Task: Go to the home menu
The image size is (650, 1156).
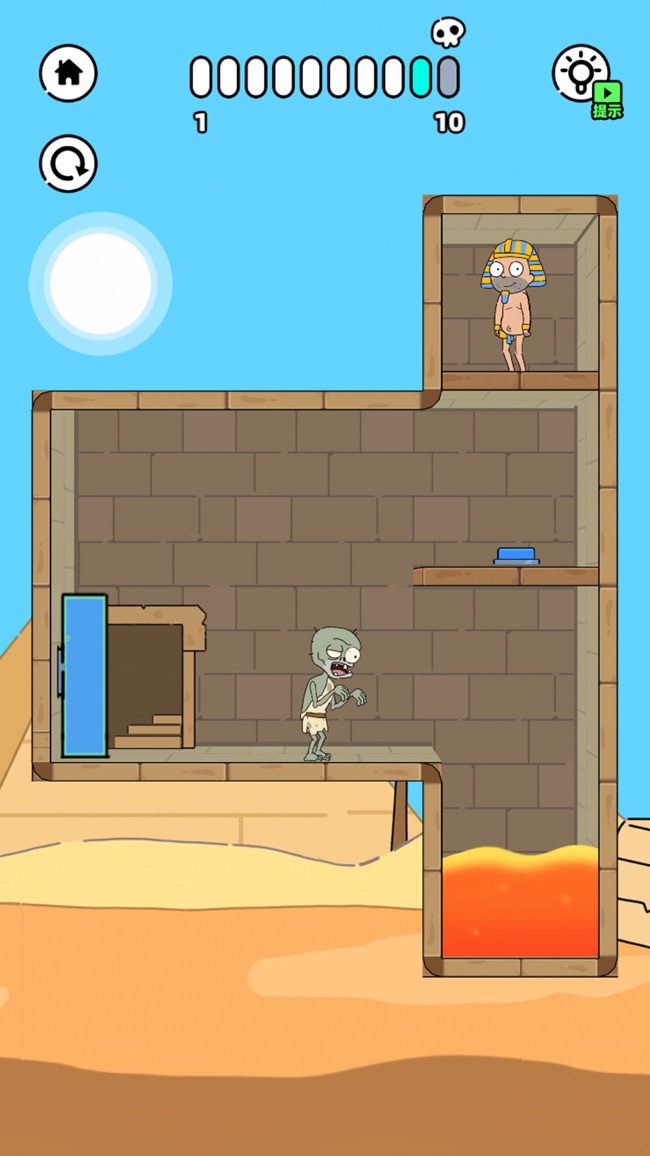Action: (x=68, y=72)
